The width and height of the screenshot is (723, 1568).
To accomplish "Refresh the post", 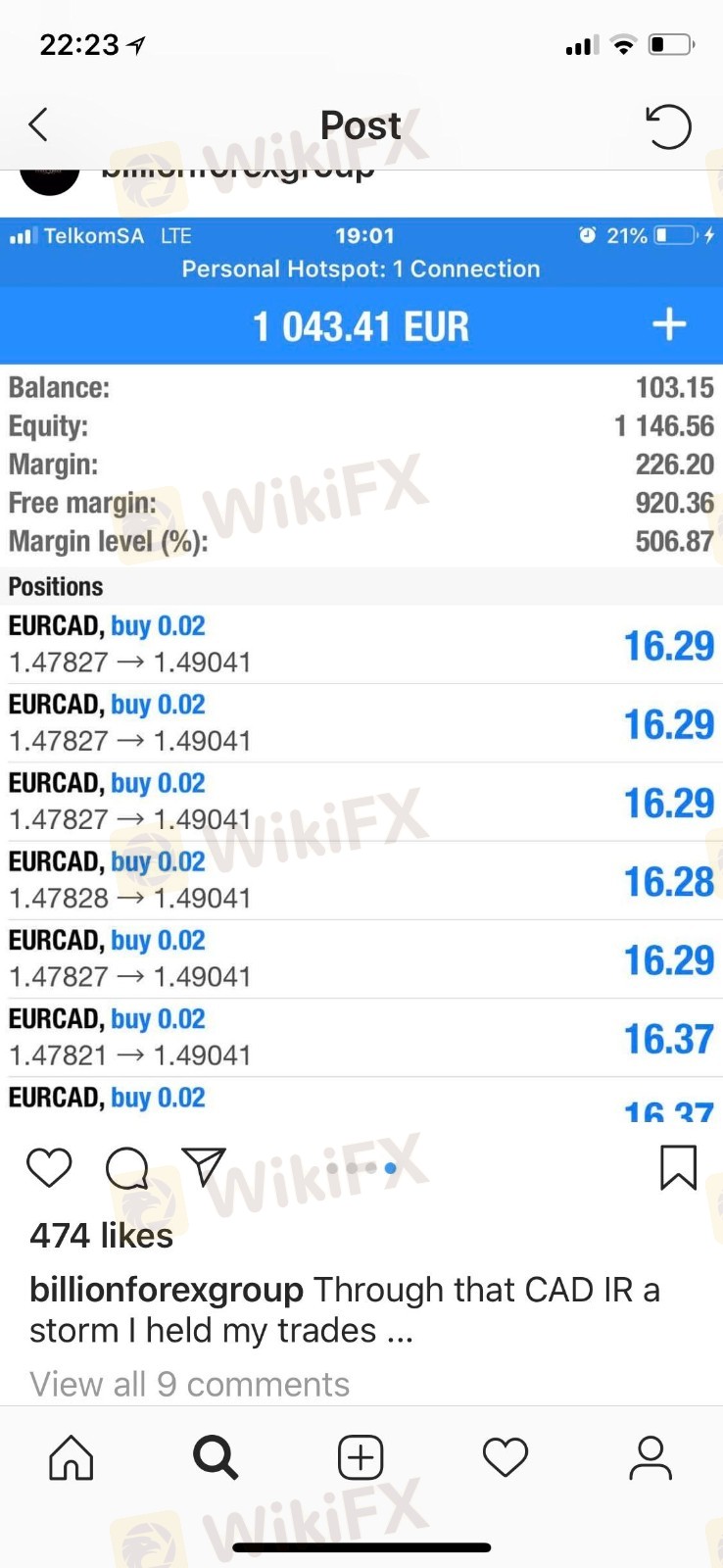I will (x=668, y=126).
